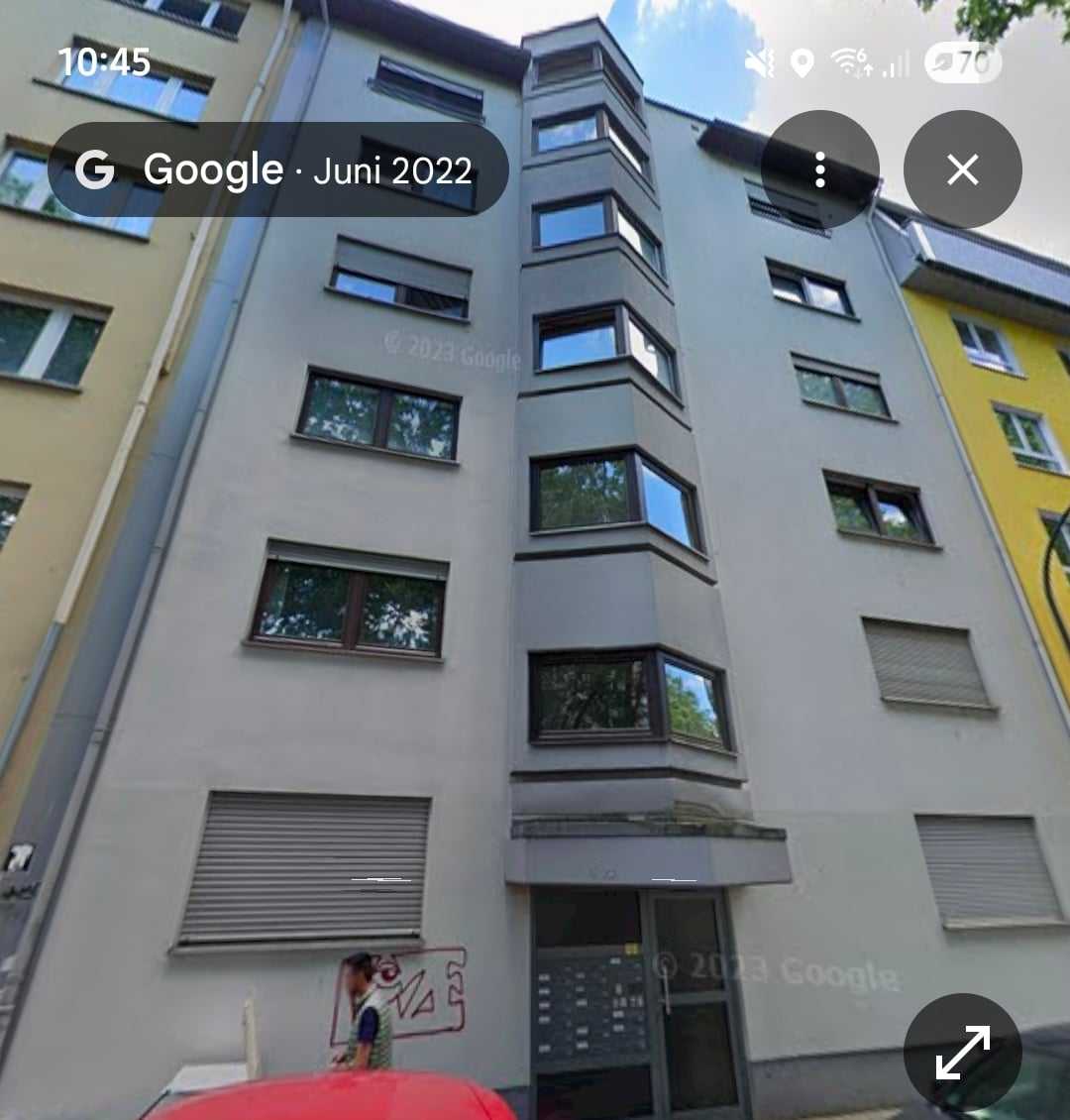Tap the fullscreen expand arrows icon
Viewport: 1070px width, 1120px height.
click(x=962, y=1052)
